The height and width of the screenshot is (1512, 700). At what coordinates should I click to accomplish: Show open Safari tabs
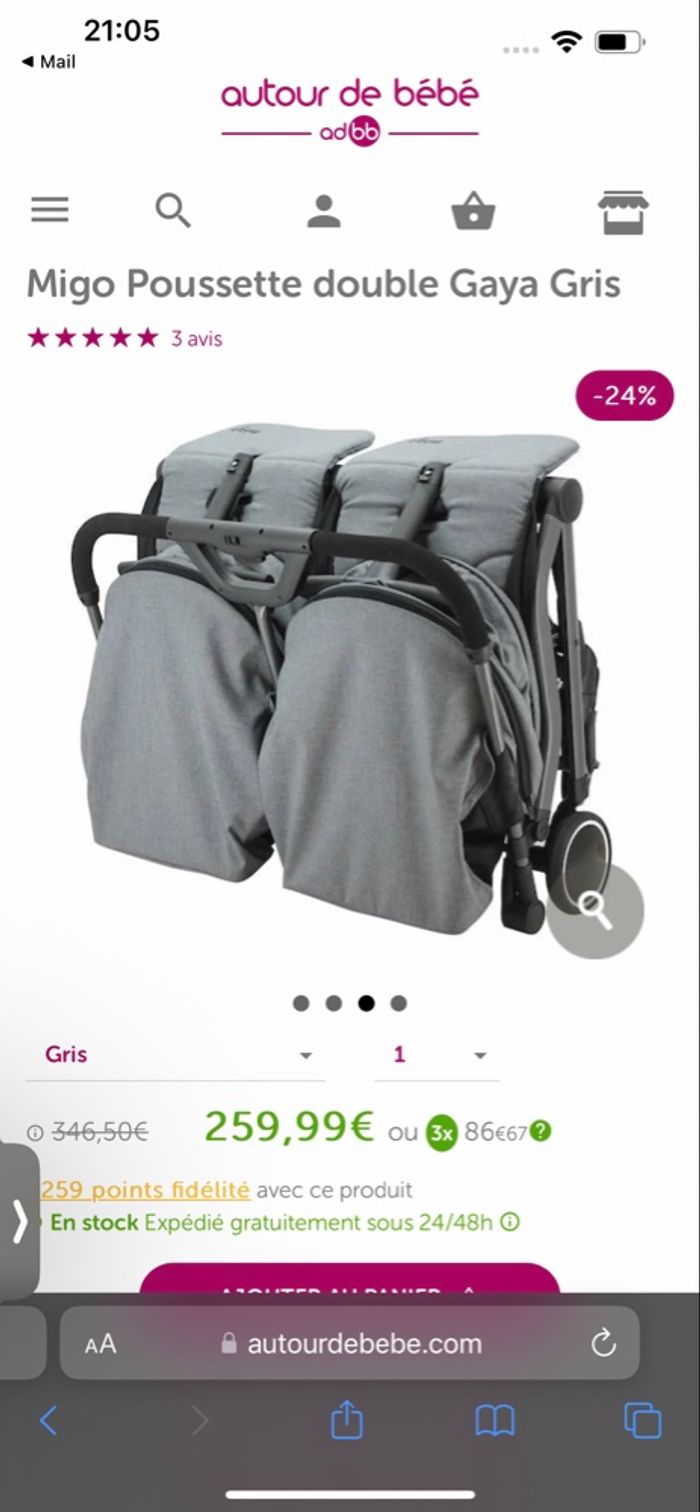(642, 1420)
